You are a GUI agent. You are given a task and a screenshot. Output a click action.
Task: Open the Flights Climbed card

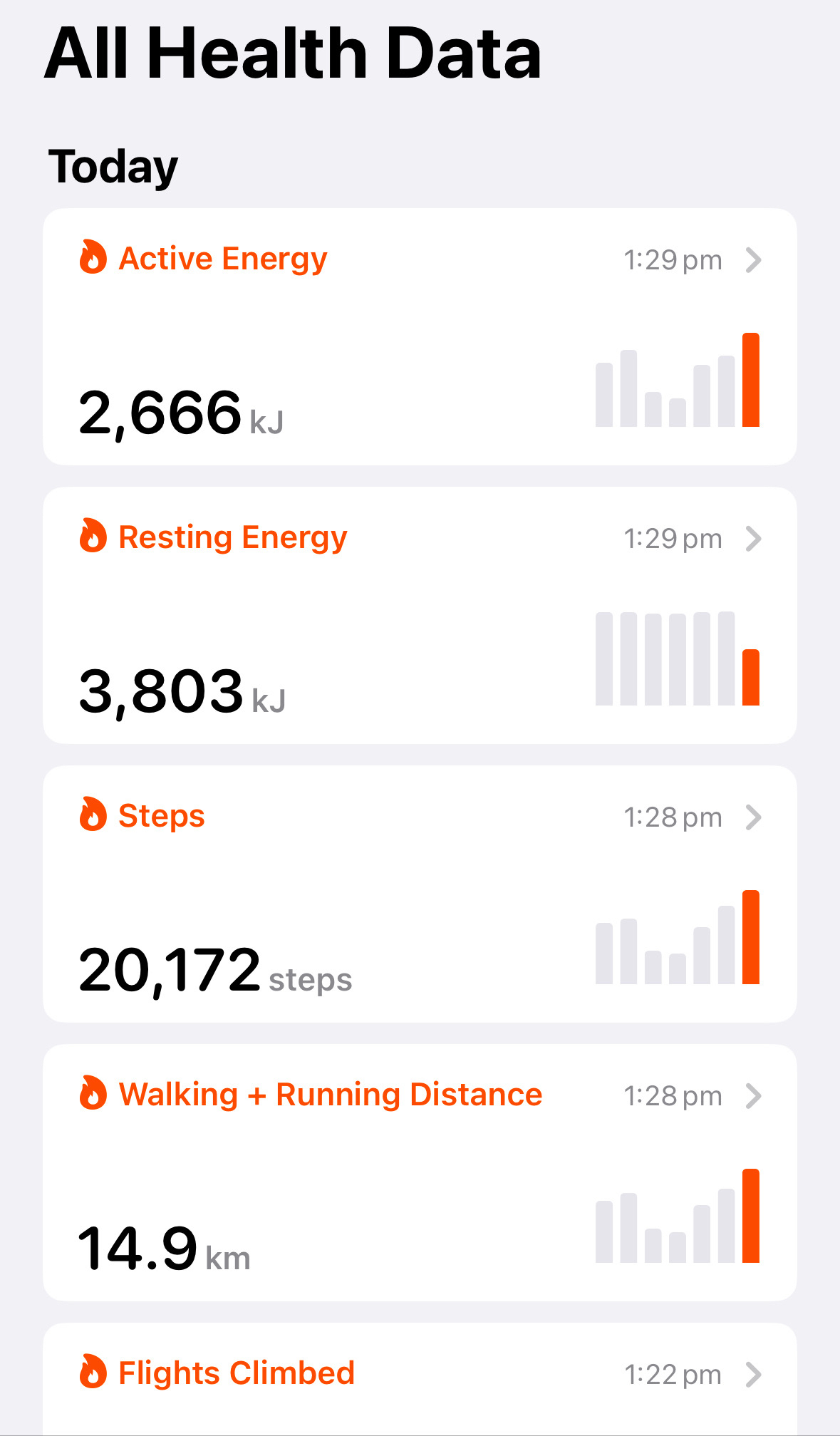(x=419, y=1375)
